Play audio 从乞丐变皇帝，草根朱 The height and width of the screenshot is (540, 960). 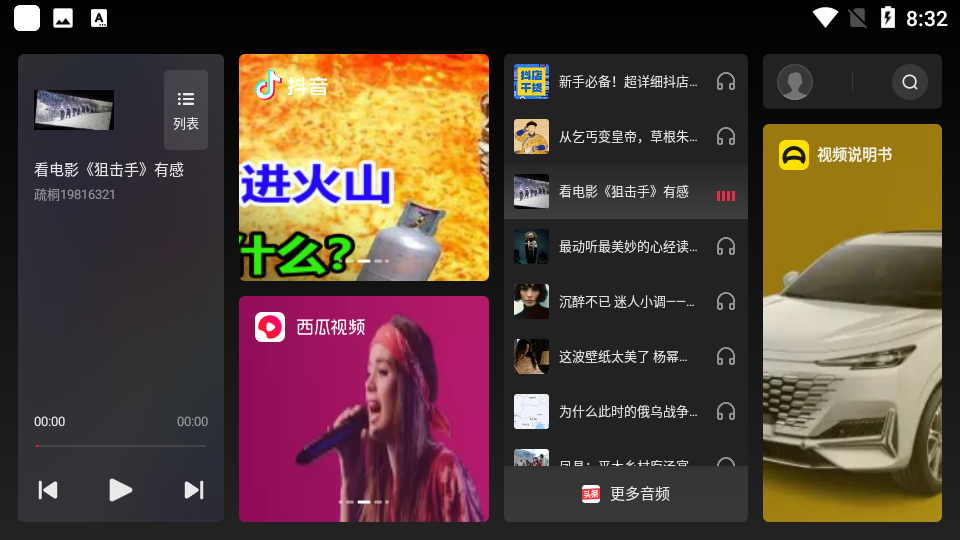[626, 137]
